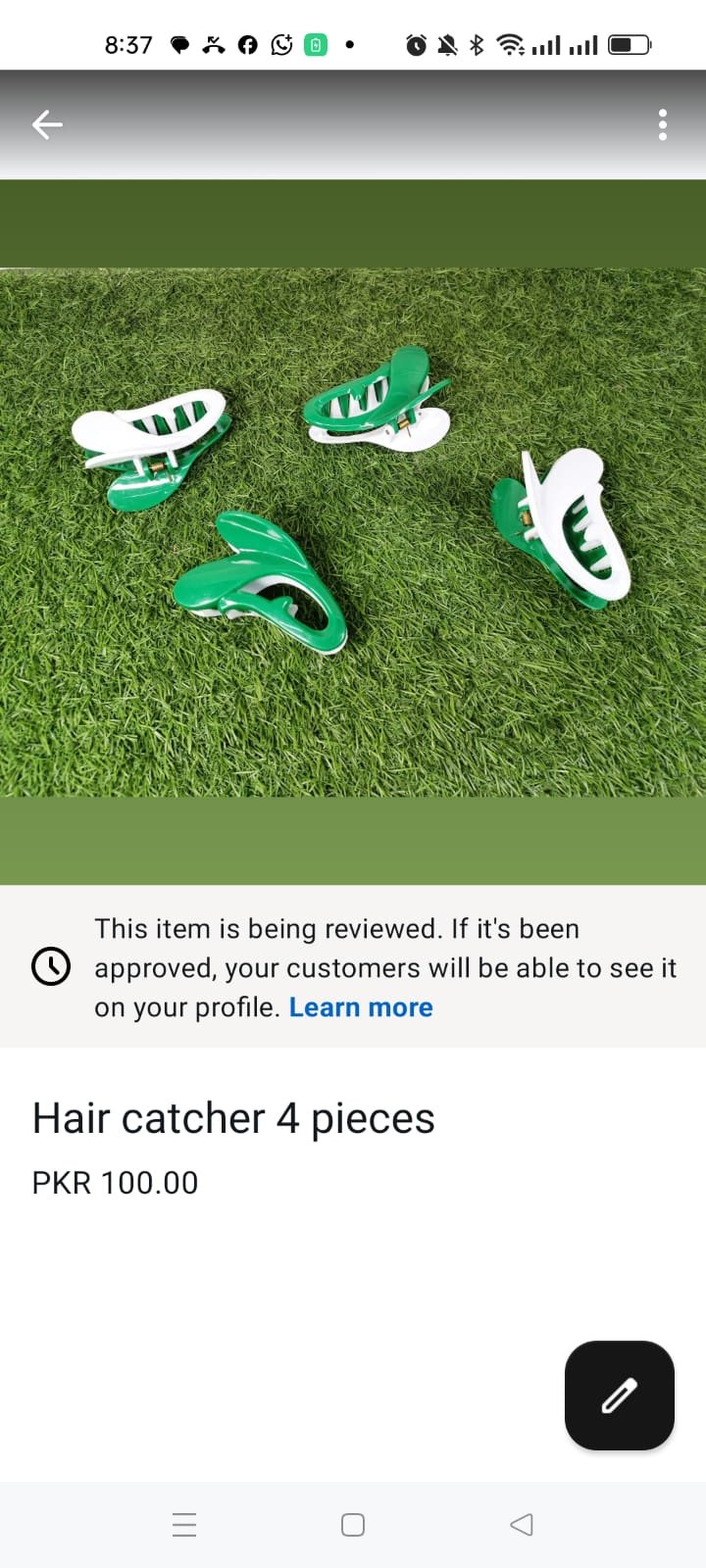706x1568 pixels.
Task: Open the three-dot overflow menu
Action: coord(663,124)
